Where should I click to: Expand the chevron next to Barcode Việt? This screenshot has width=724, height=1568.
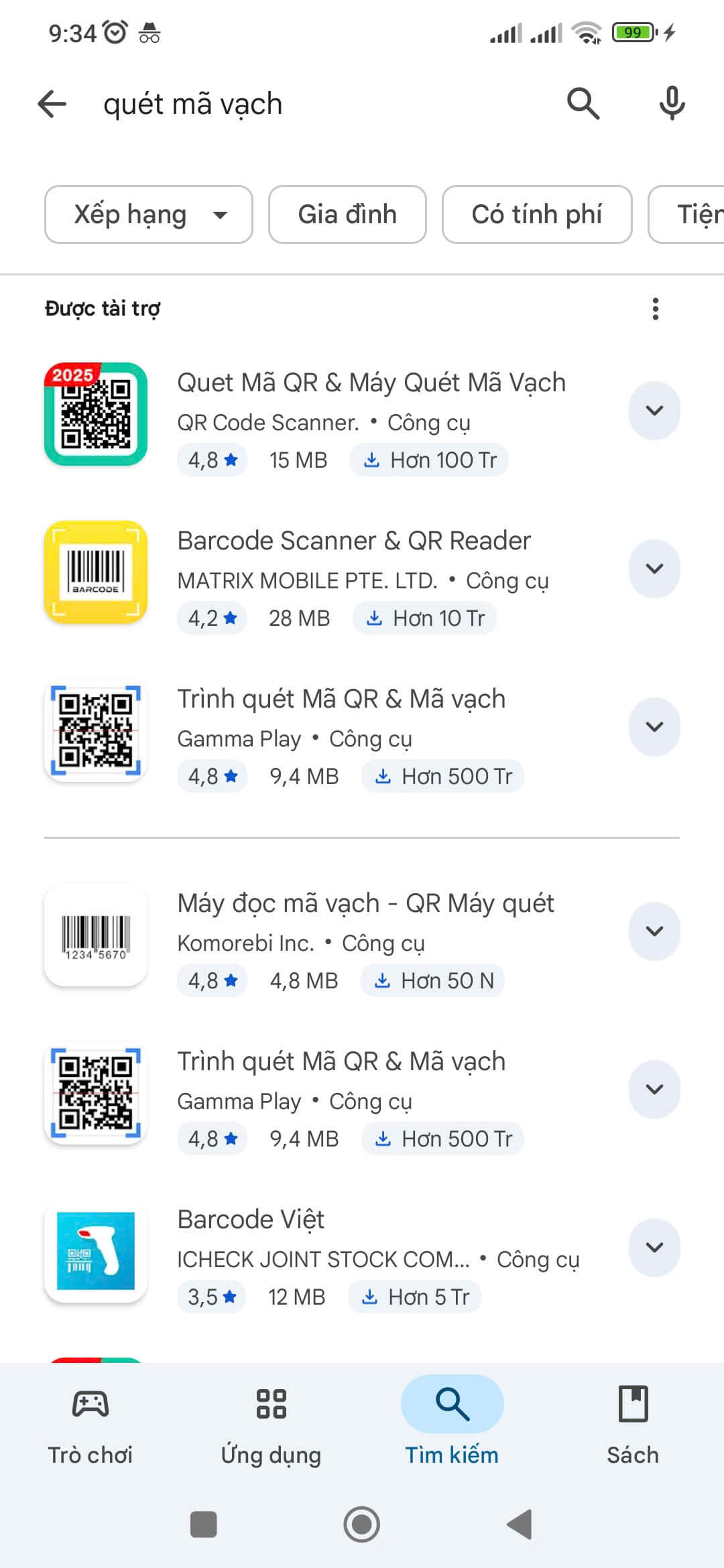(x=654, y=1248)
